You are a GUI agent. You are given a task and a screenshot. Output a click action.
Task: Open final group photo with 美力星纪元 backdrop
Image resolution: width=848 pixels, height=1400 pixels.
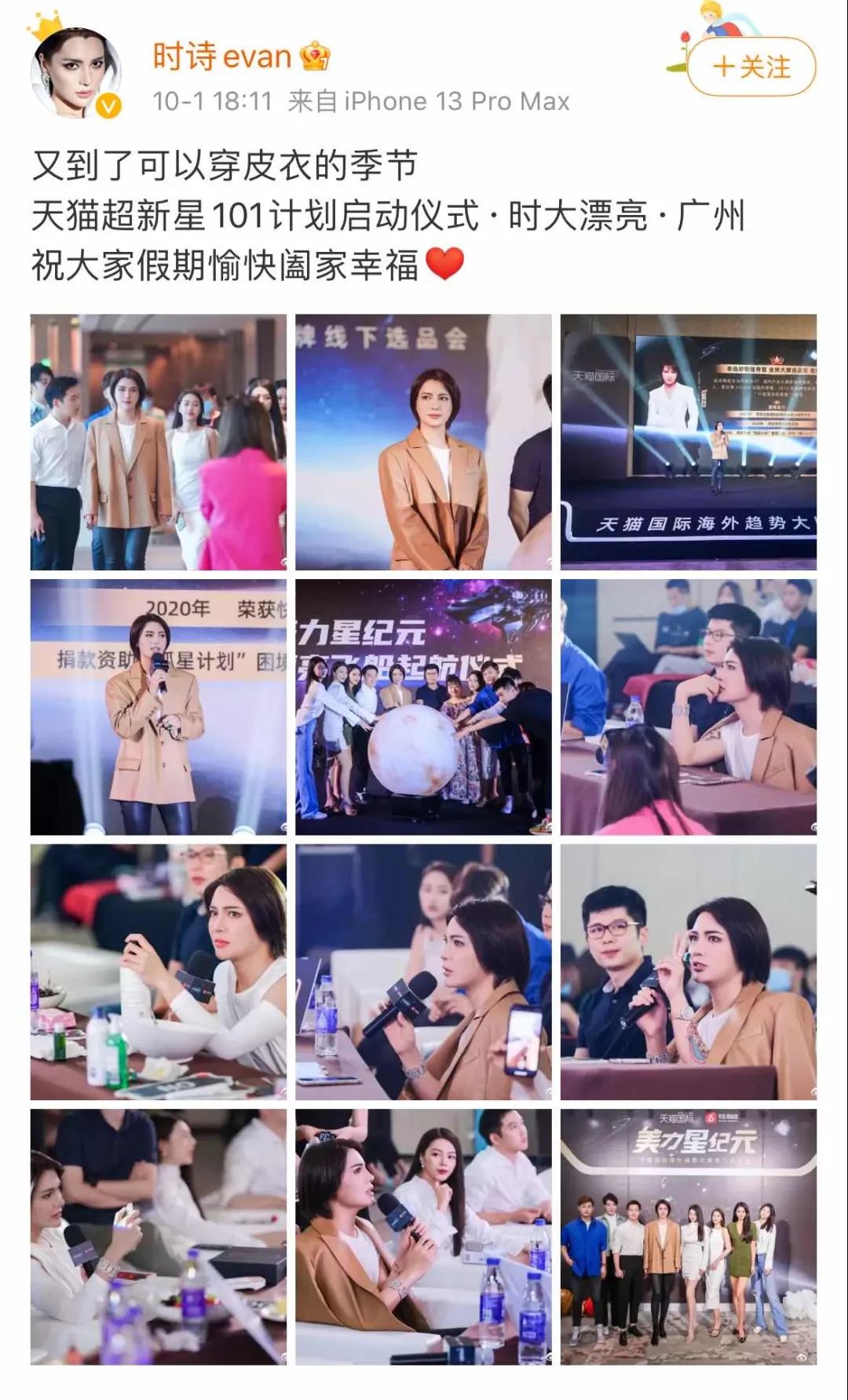[688, 1237]
